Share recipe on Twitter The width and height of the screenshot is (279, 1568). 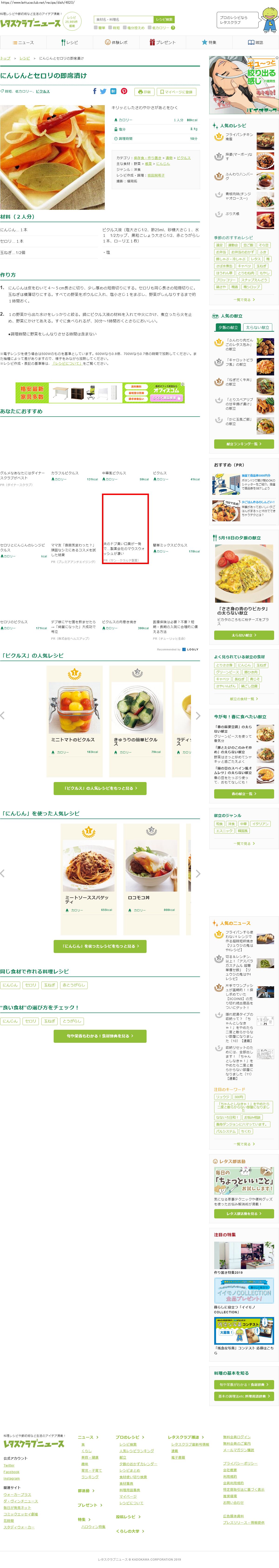(103, 91)
